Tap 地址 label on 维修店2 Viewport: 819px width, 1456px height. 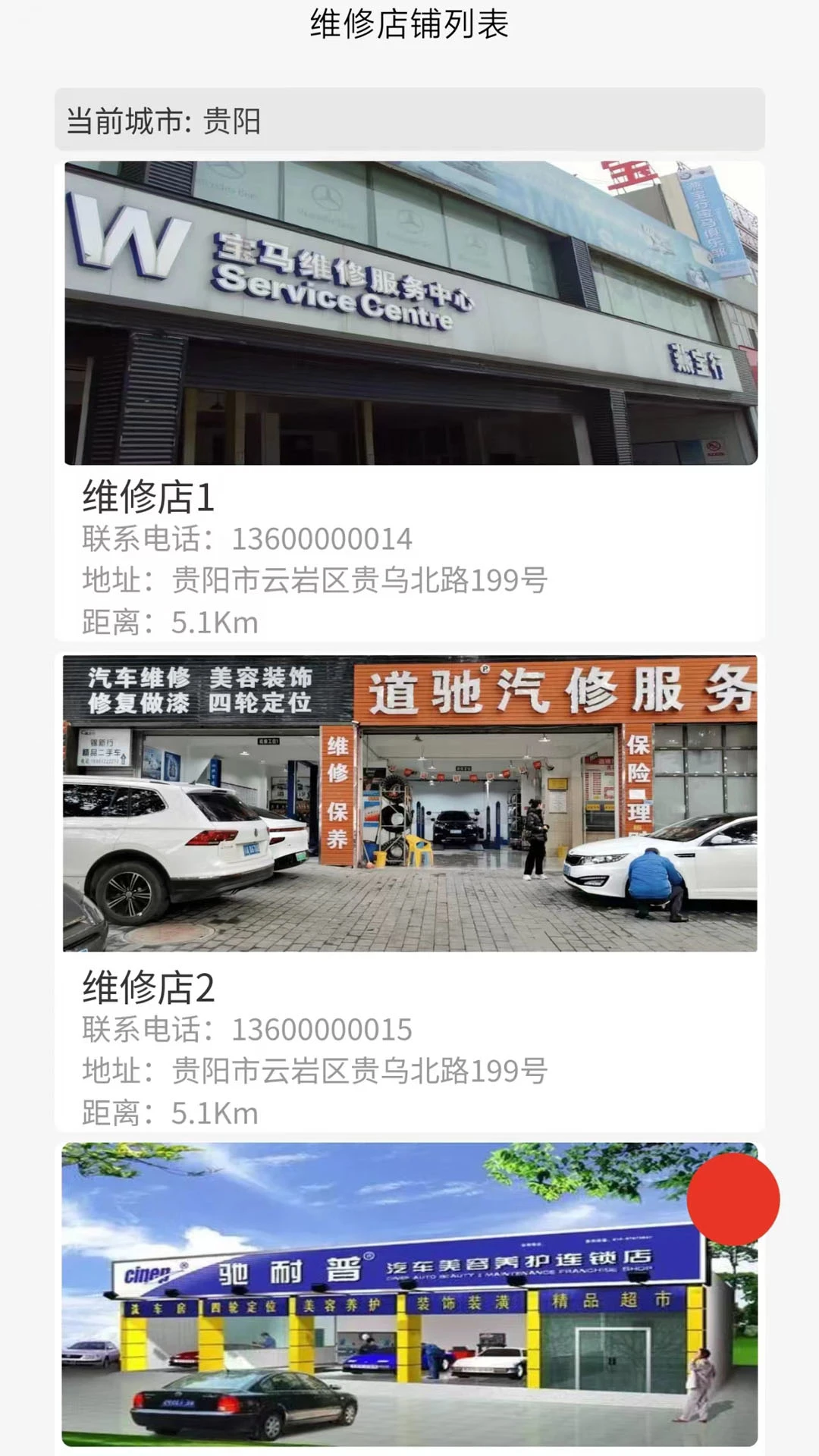[x=106, y=1071]
